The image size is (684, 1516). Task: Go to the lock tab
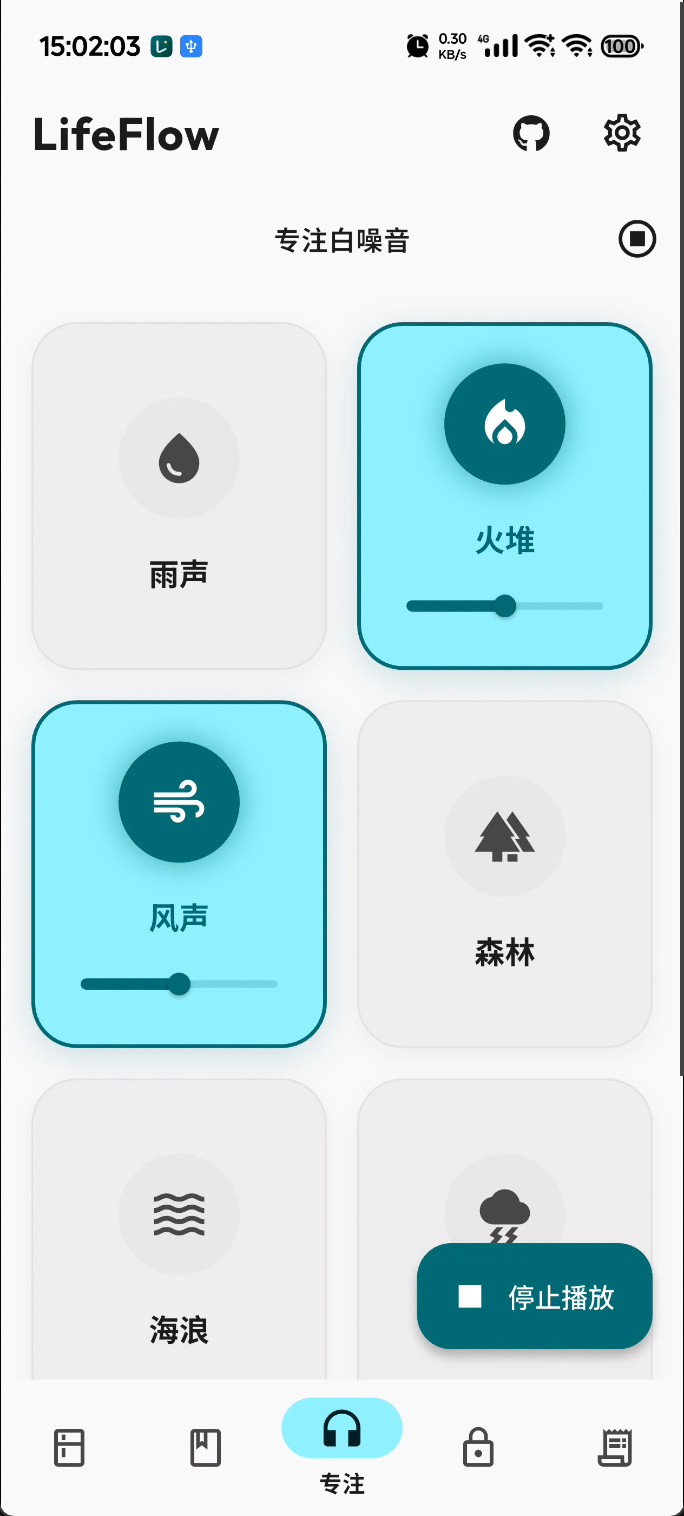(478, 1447)
